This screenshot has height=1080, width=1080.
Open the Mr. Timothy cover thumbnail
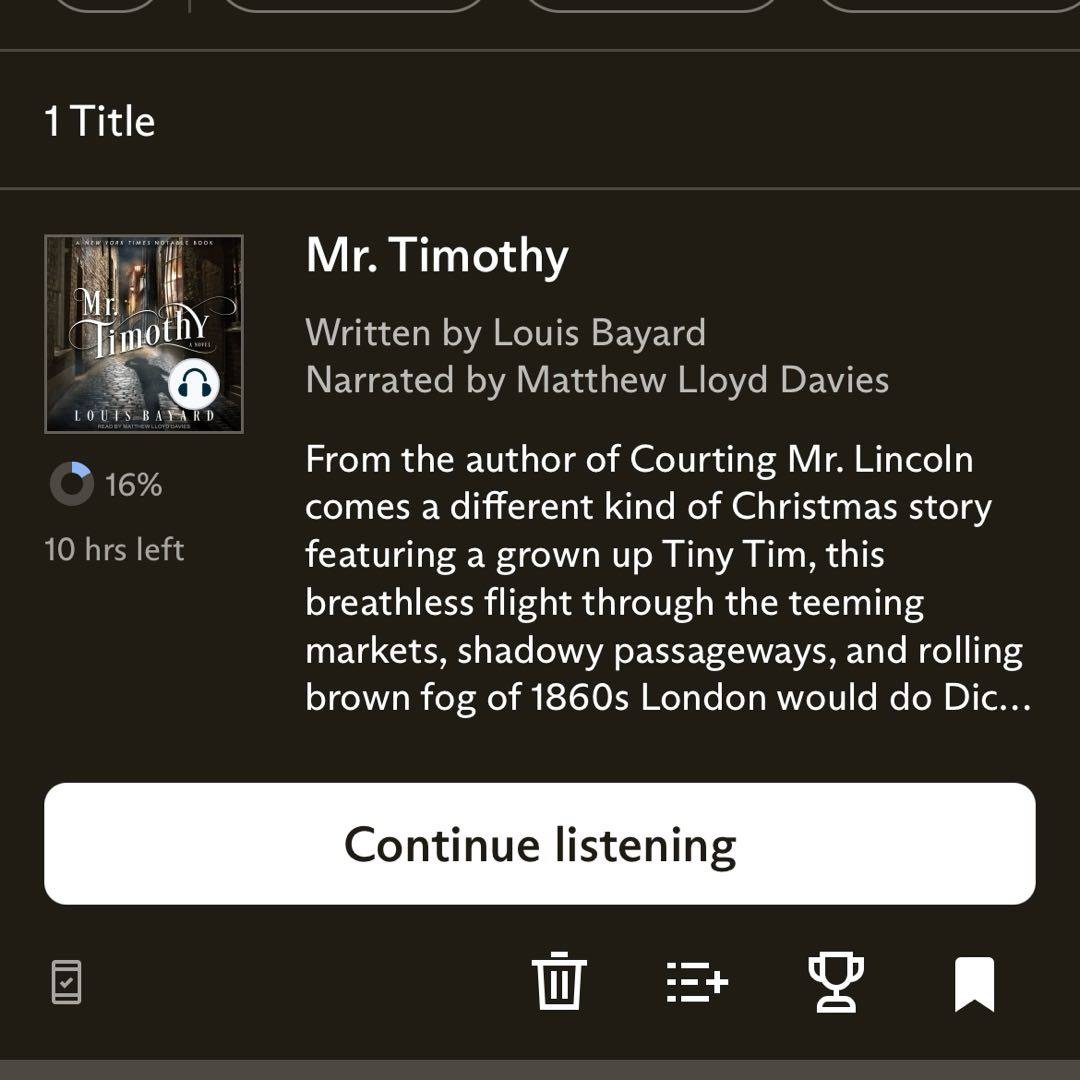[x=144, y=334]
